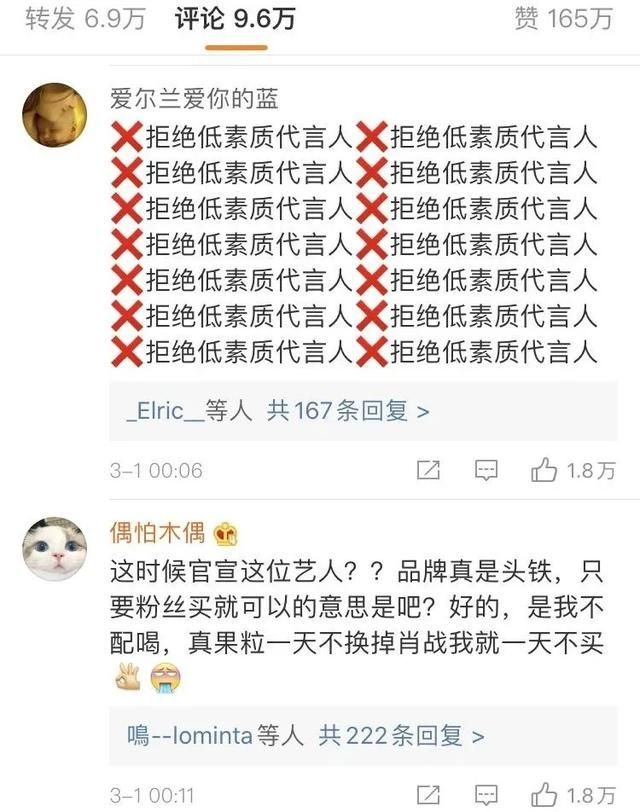640x812 pixels.
Task: Open 爱尔兰爱你的蓝's profile avatar
Action: 54,115
